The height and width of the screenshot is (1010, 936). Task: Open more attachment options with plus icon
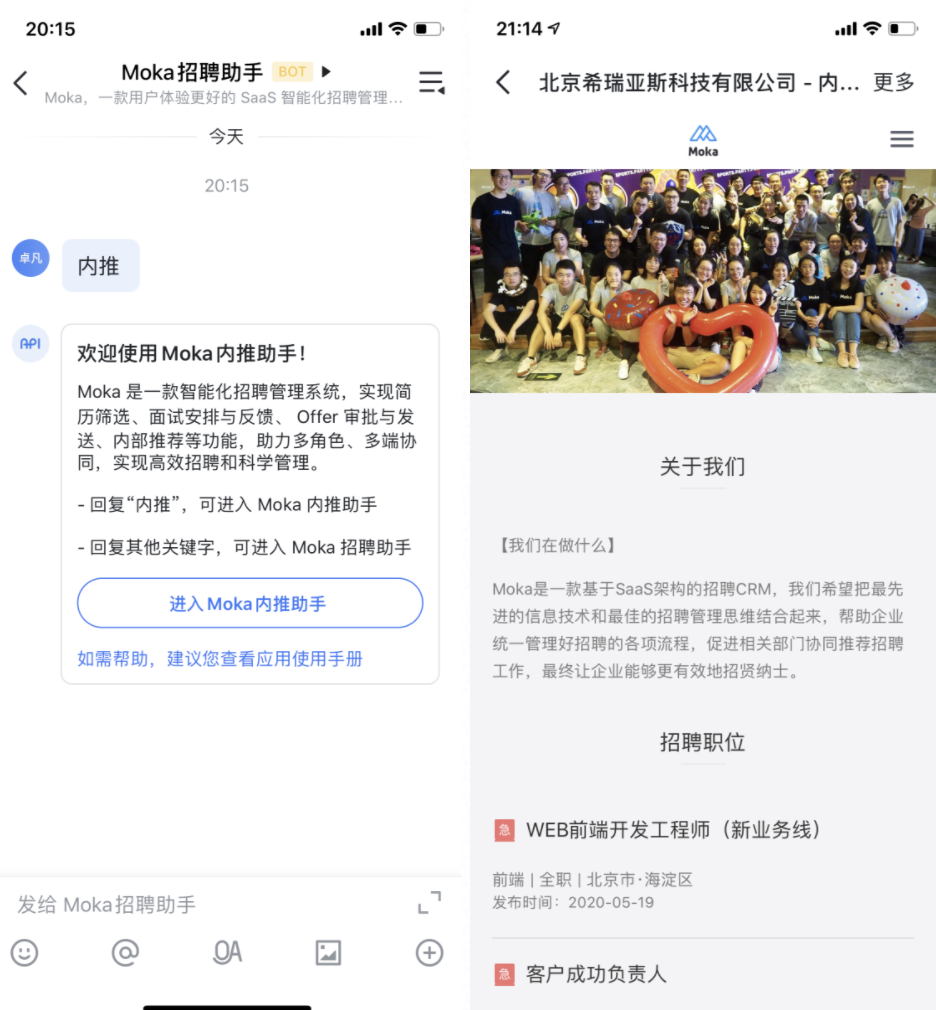429,953
